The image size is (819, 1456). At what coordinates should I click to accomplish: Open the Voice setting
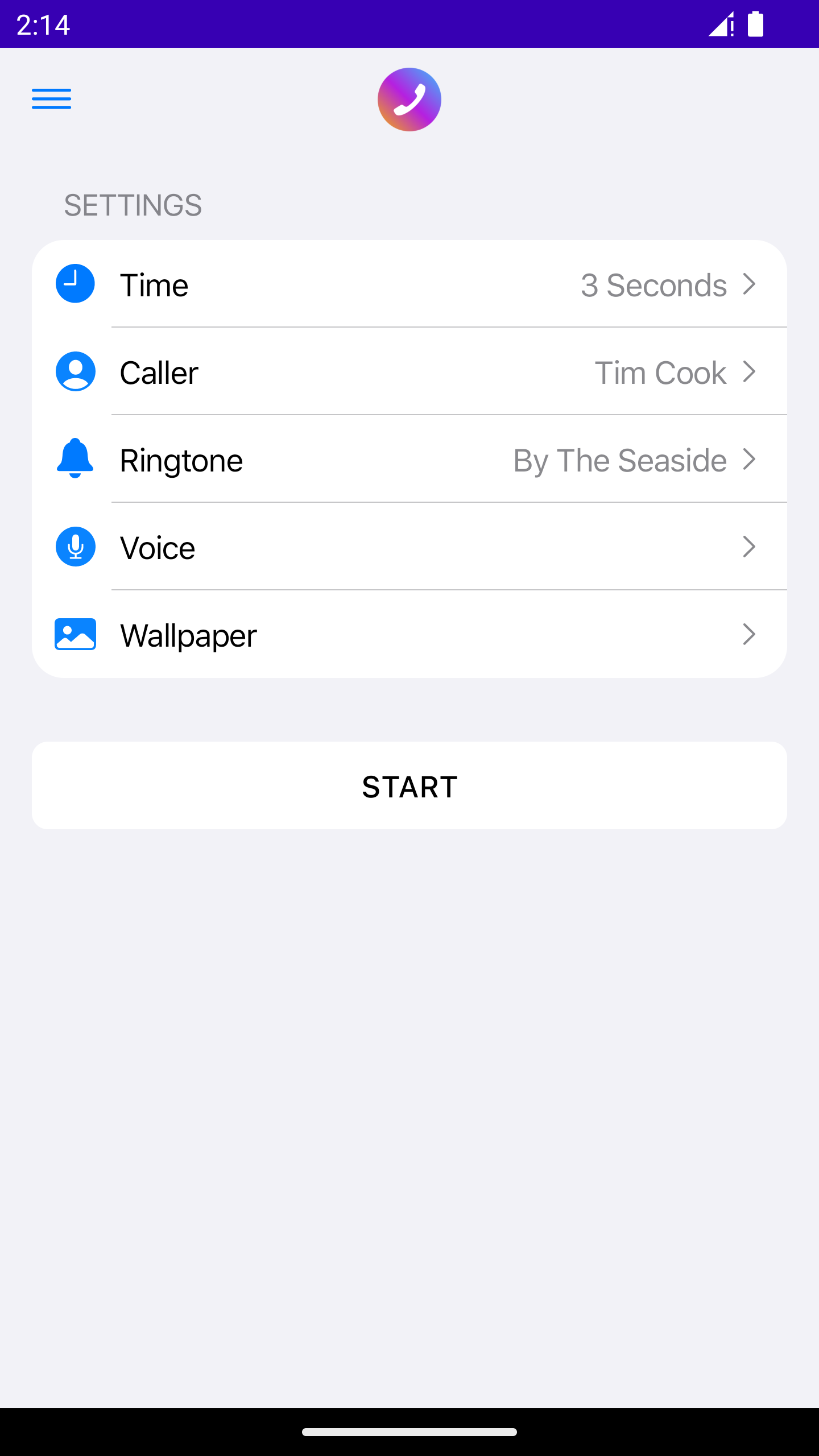tap(409, 547)
